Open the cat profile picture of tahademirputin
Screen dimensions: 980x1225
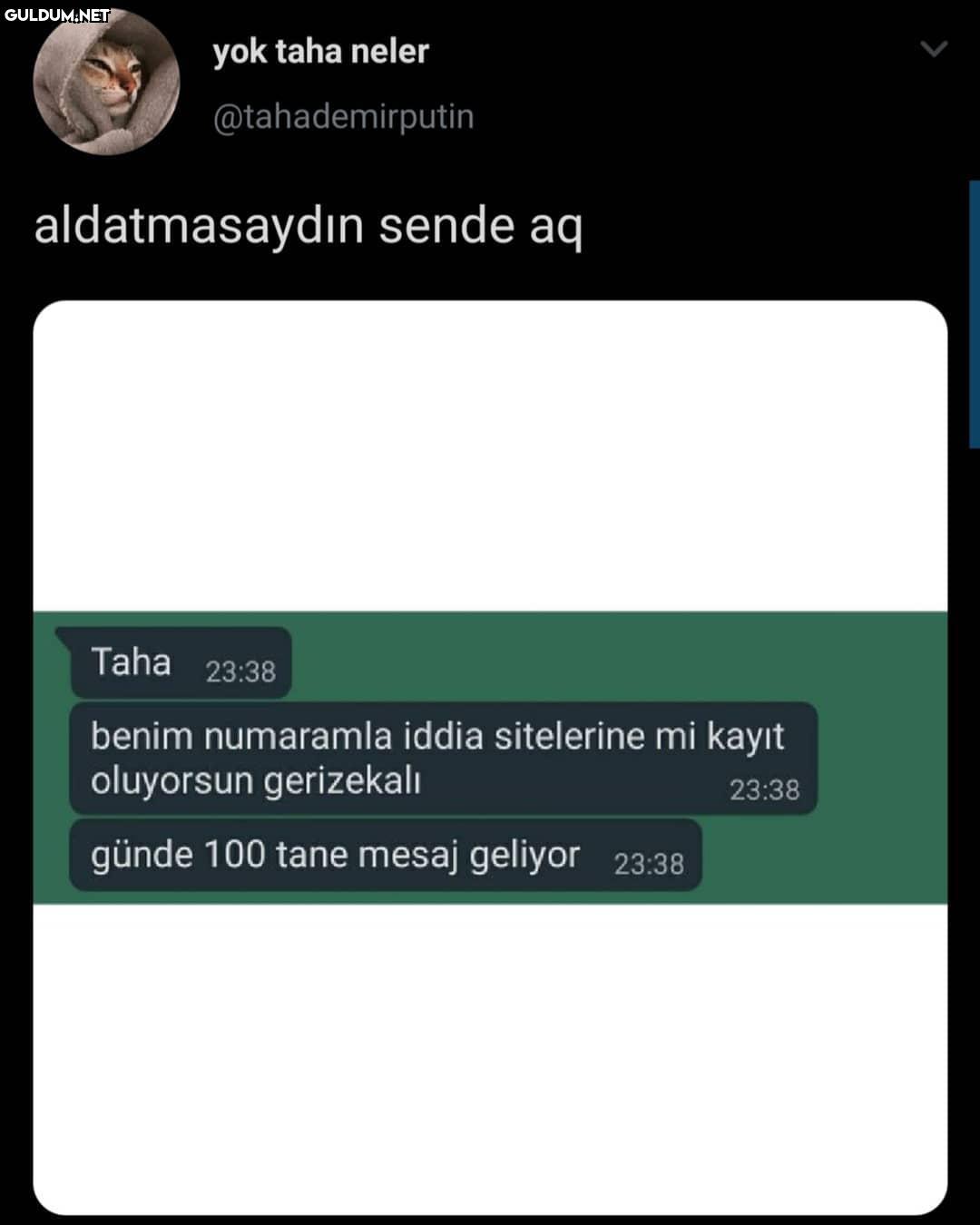coord(106,83)
